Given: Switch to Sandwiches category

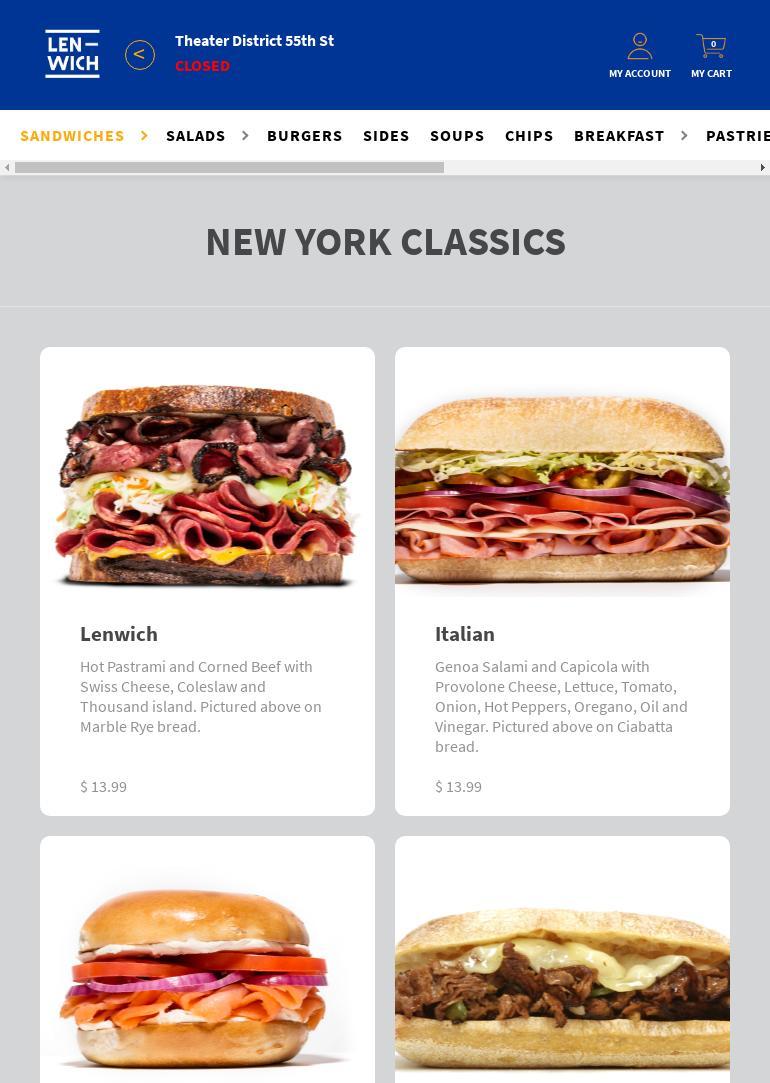Looking at the screenshot, I should [72, 135].
